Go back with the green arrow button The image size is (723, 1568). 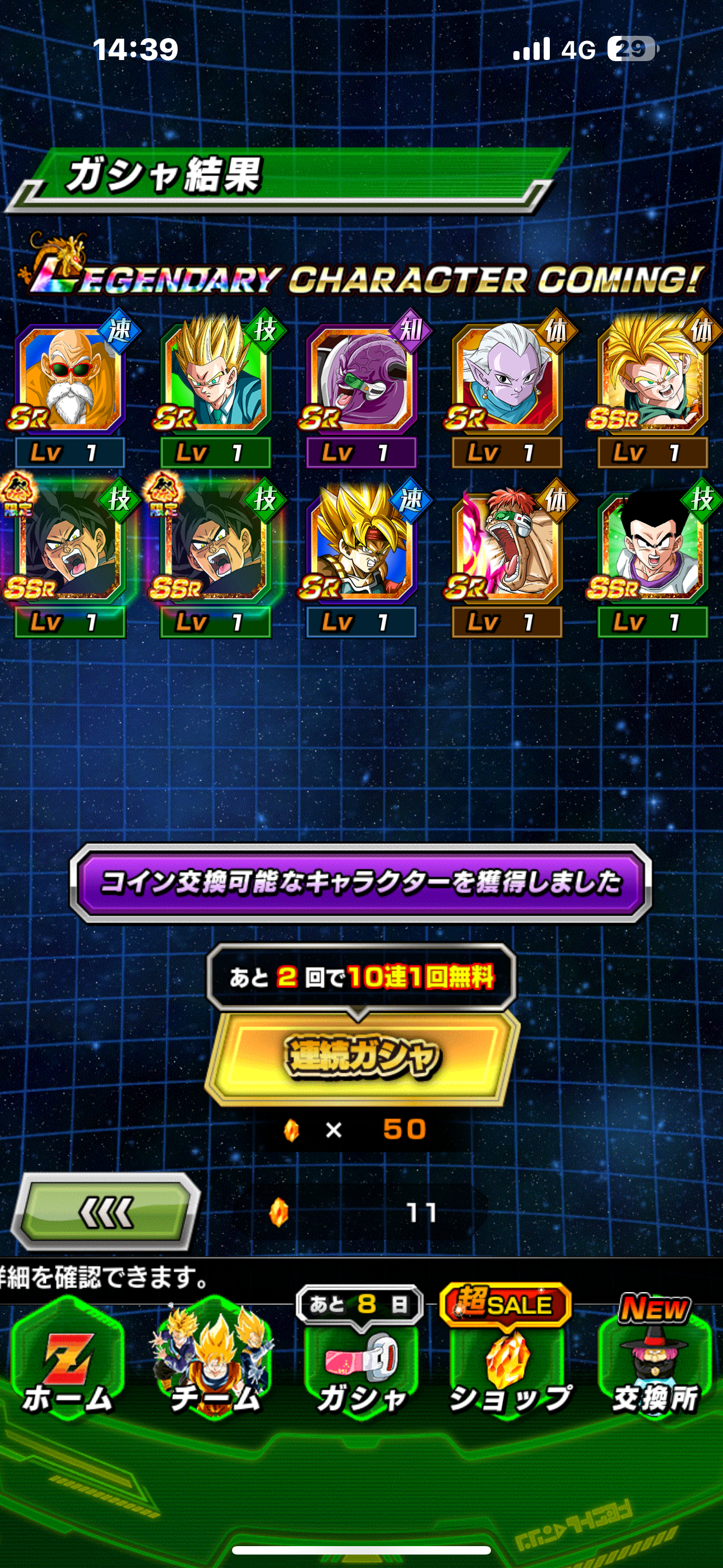click(106, 1211)
